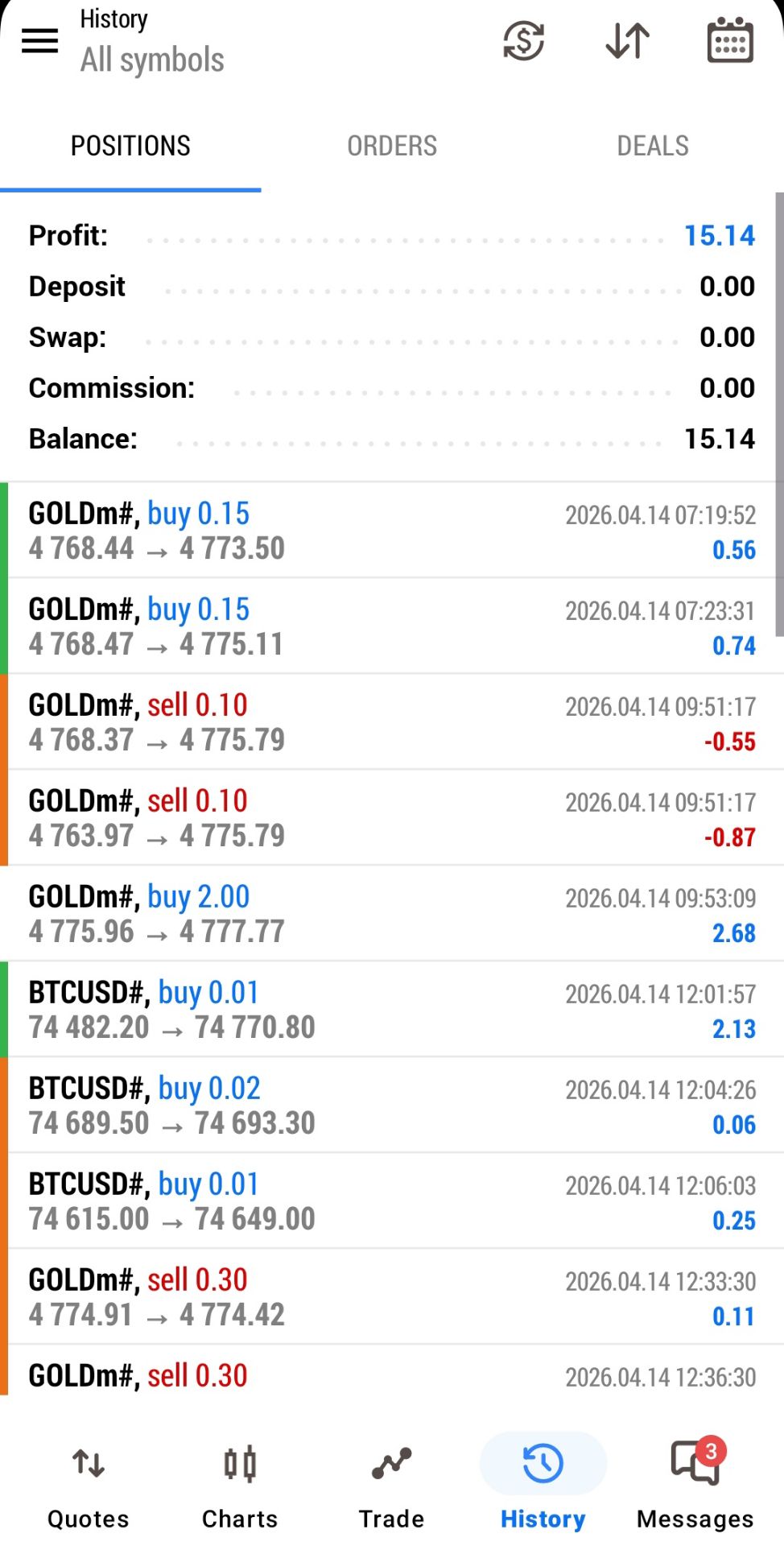Expand GOLDm# sell 0.10 with loss -0.87
The height and width of the screenshot is (1546, 784).
[392, 818]
